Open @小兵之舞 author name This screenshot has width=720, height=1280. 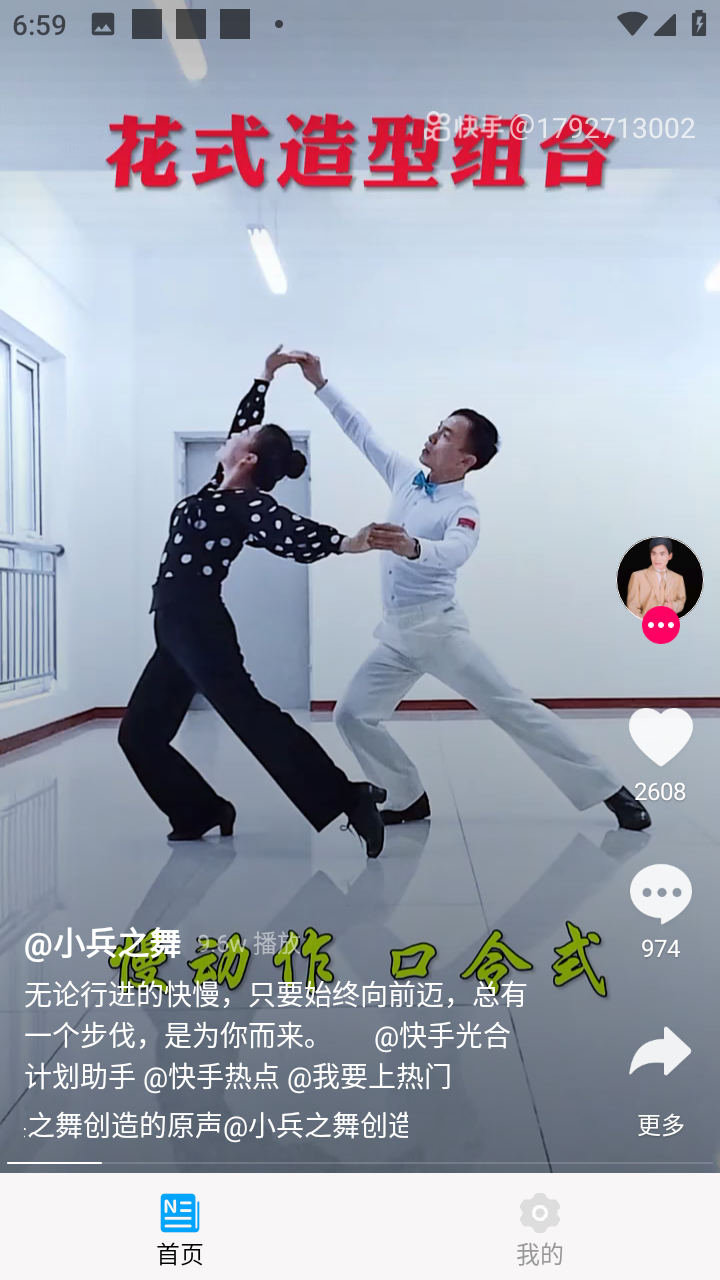102,943
